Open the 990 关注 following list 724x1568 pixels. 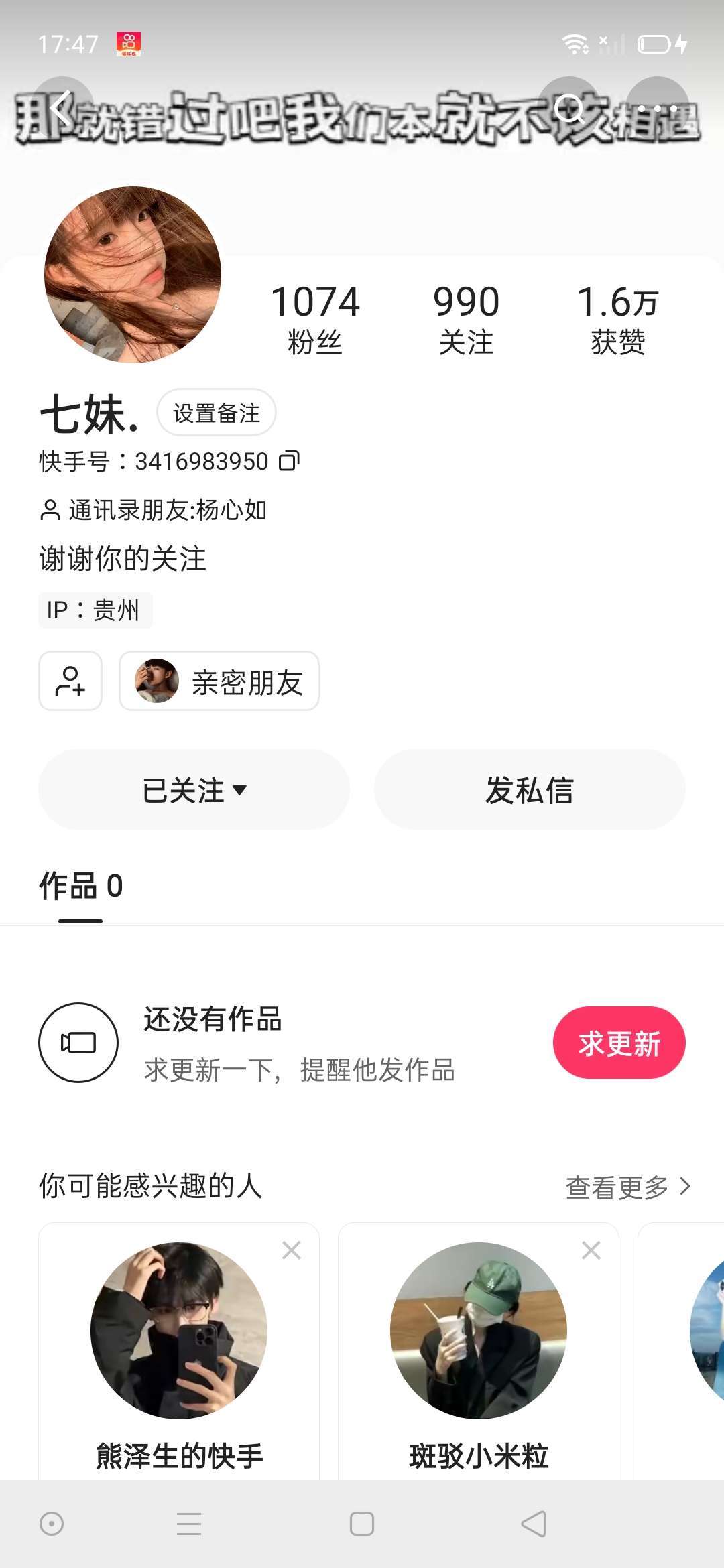[x=466, y=318]
